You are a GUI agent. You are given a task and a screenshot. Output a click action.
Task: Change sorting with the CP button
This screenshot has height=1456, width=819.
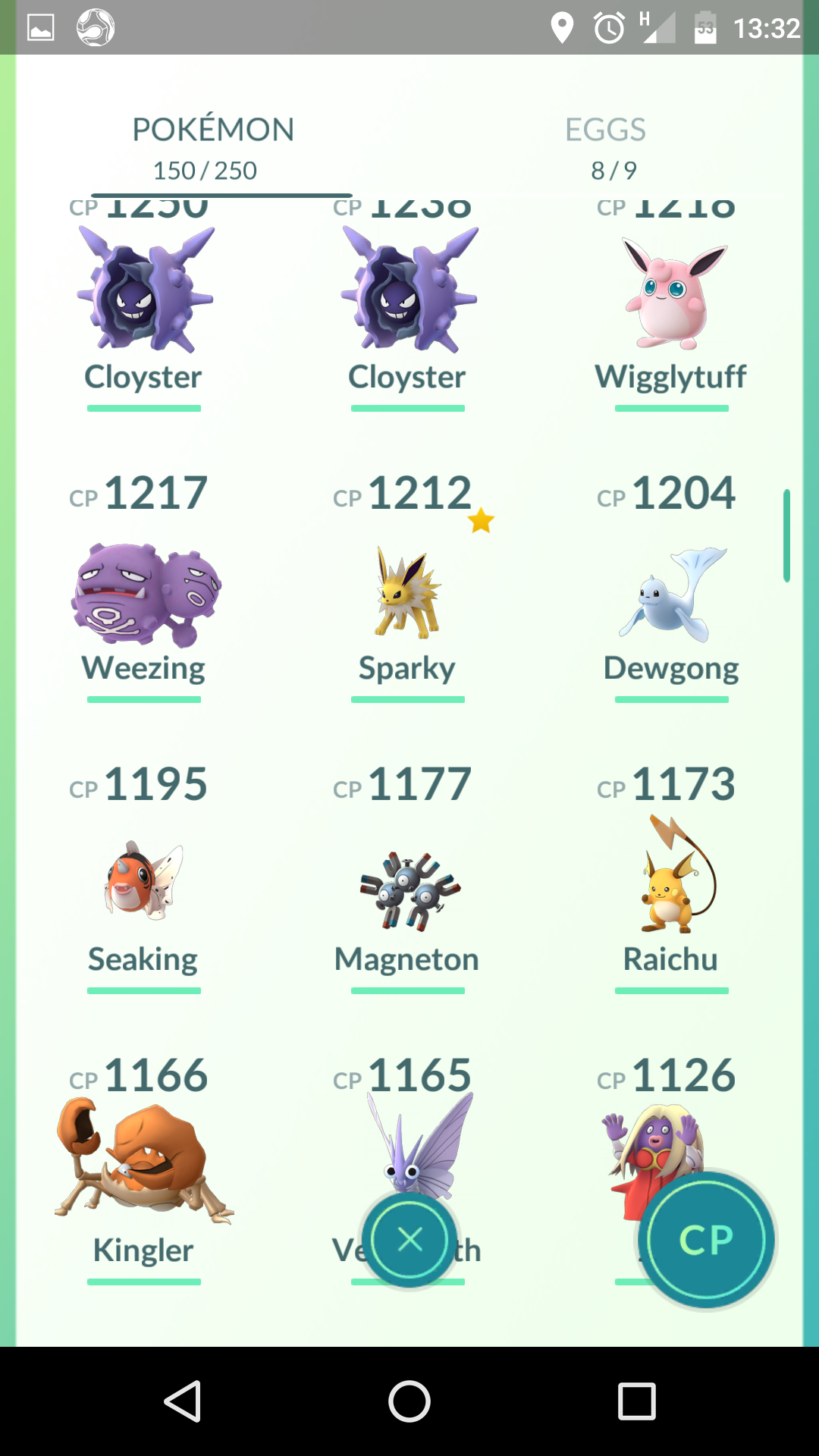706,1240
